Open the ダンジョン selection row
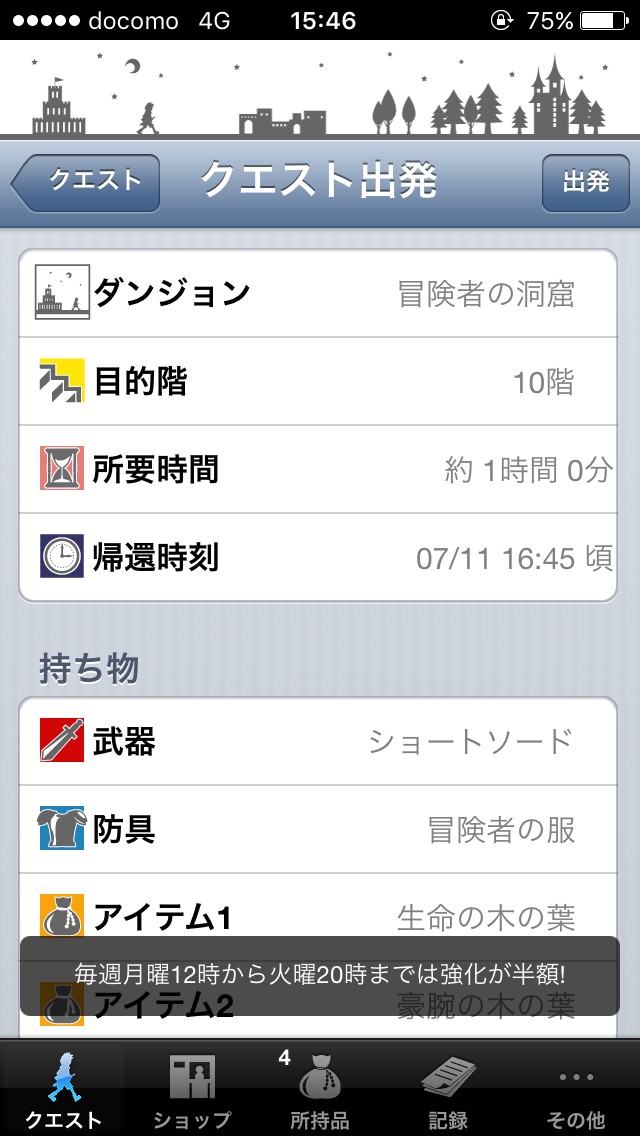Screen dimensions: 640x1136 [x=318, y=294]
